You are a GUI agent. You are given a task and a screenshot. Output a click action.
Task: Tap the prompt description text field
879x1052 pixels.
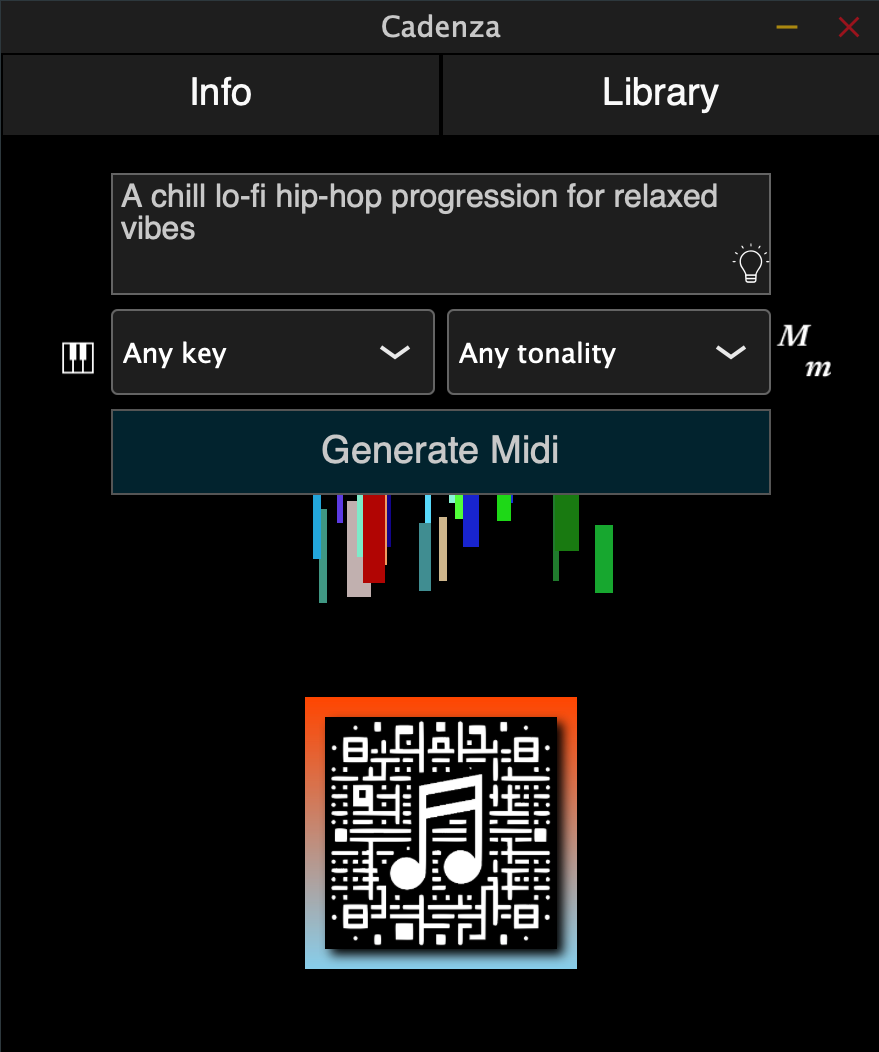tap(420, 235)
